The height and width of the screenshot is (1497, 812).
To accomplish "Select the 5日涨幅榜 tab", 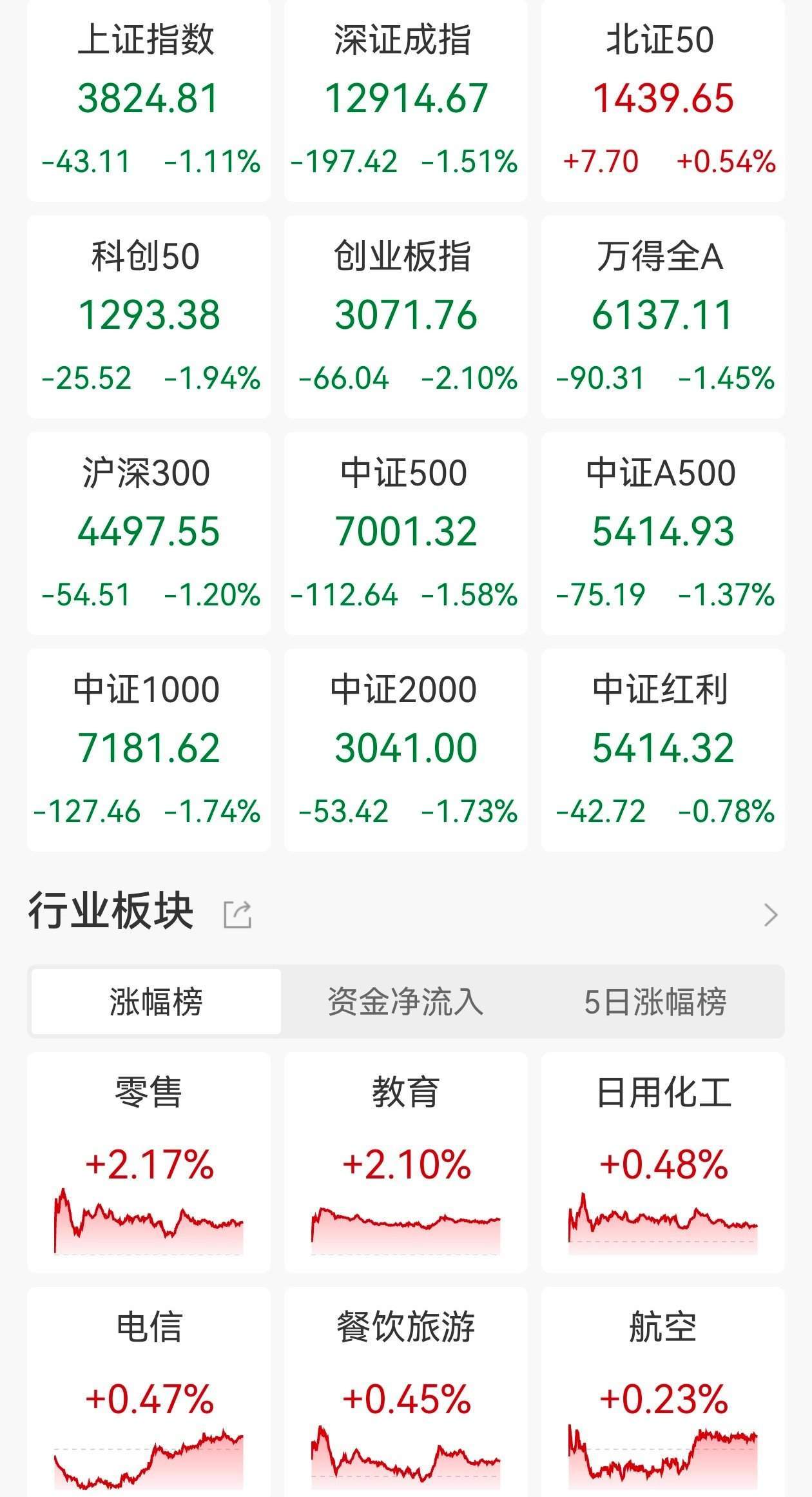I will (x=655, y=1001).
